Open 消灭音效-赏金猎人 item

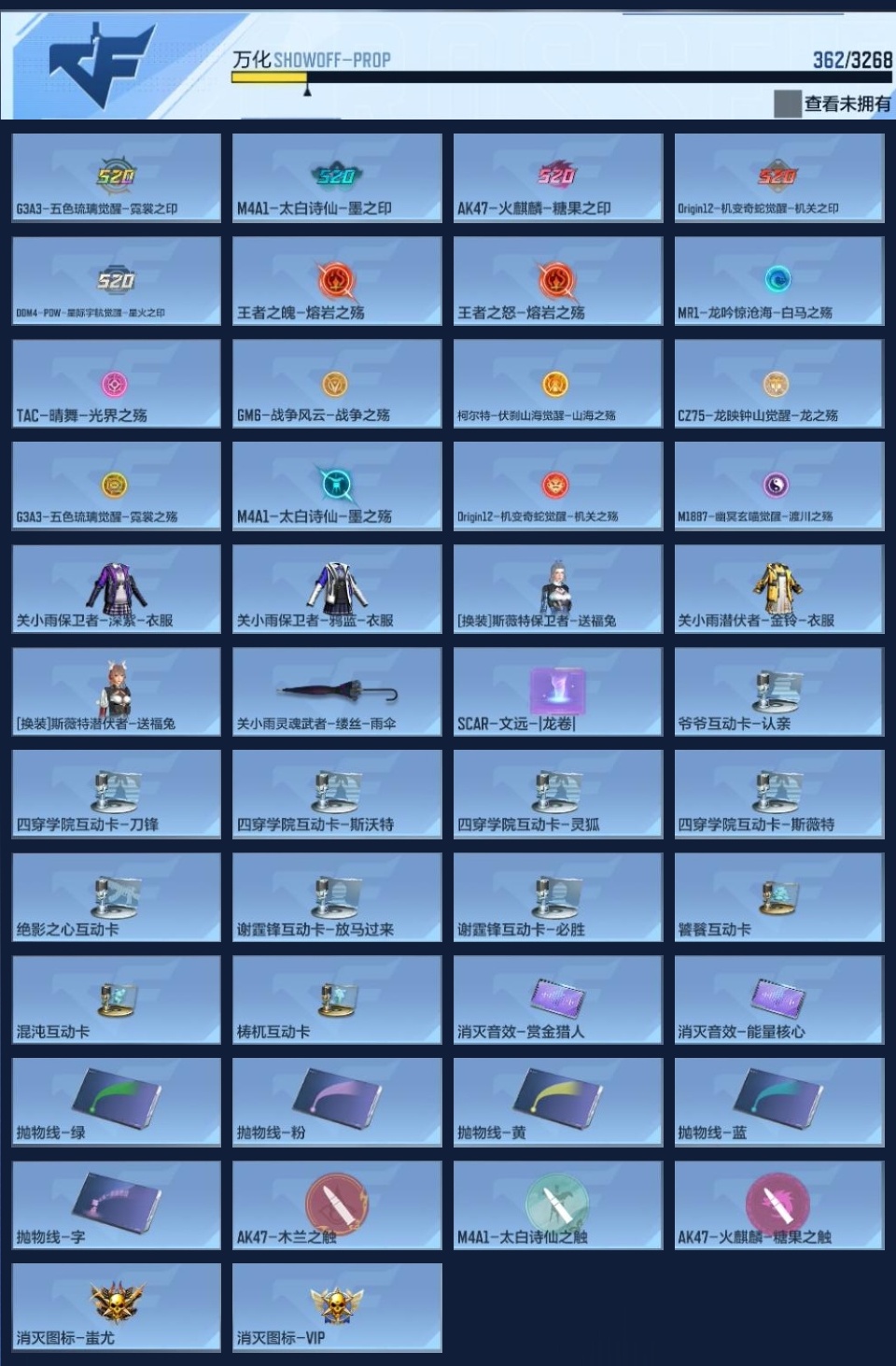[x=558, y=1000]
